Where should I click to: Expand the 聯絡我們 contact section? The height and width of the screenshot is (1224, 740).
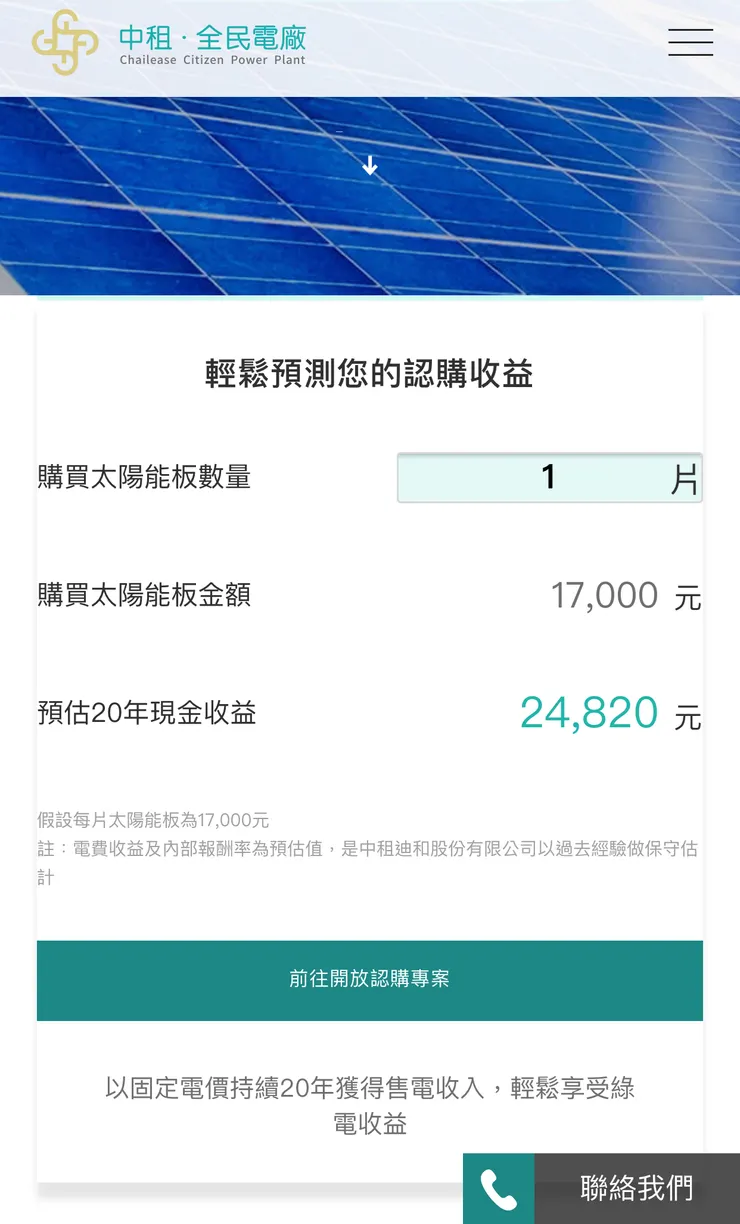[636, 1189]
